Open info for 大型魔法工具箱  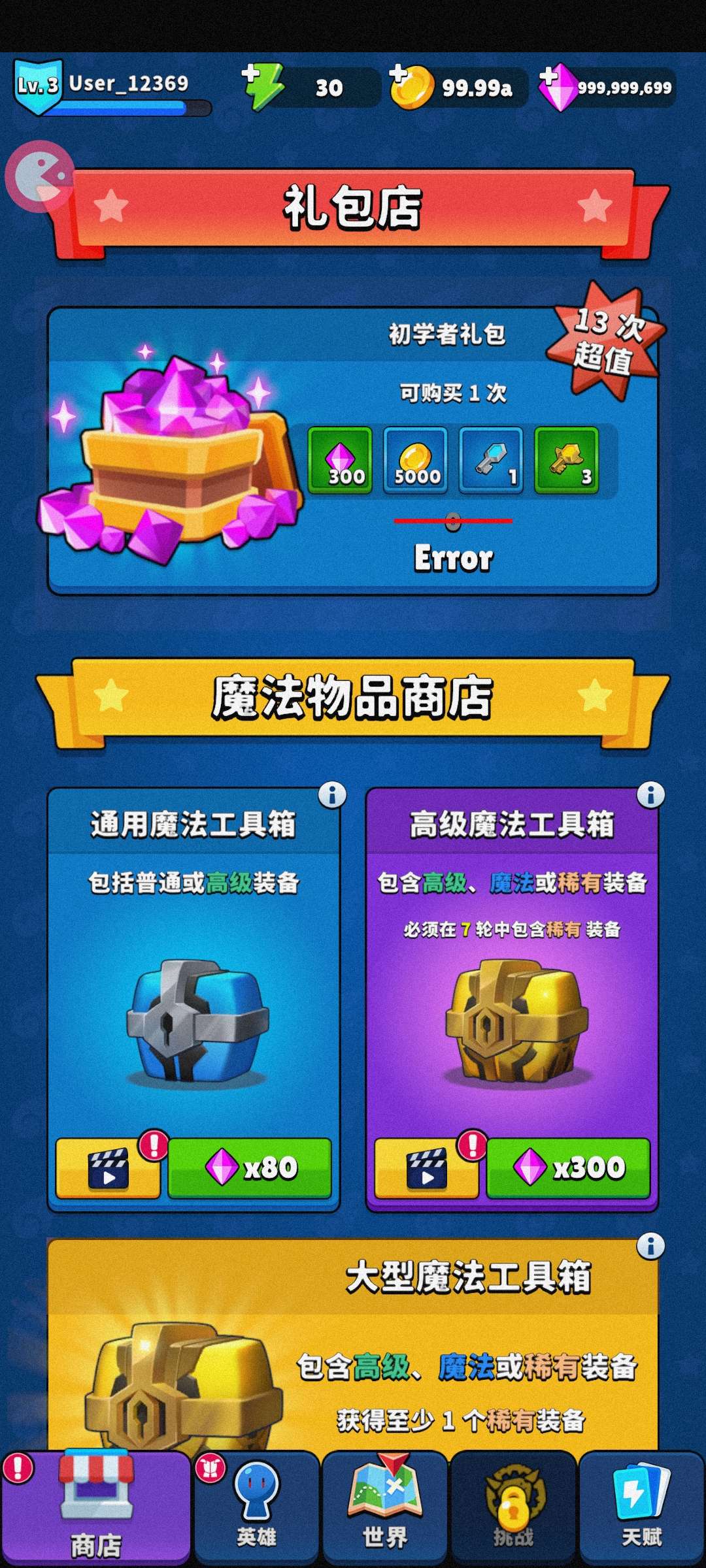point(650,1246)
